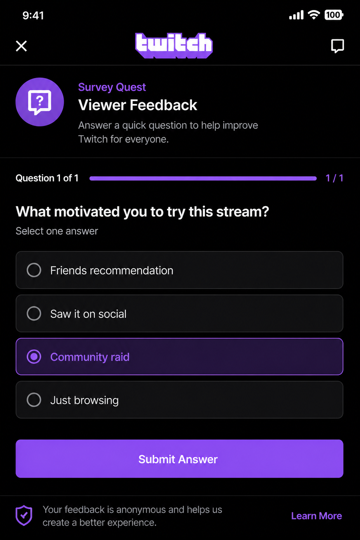Select the Friends recommendation answer

click(179, 270)
